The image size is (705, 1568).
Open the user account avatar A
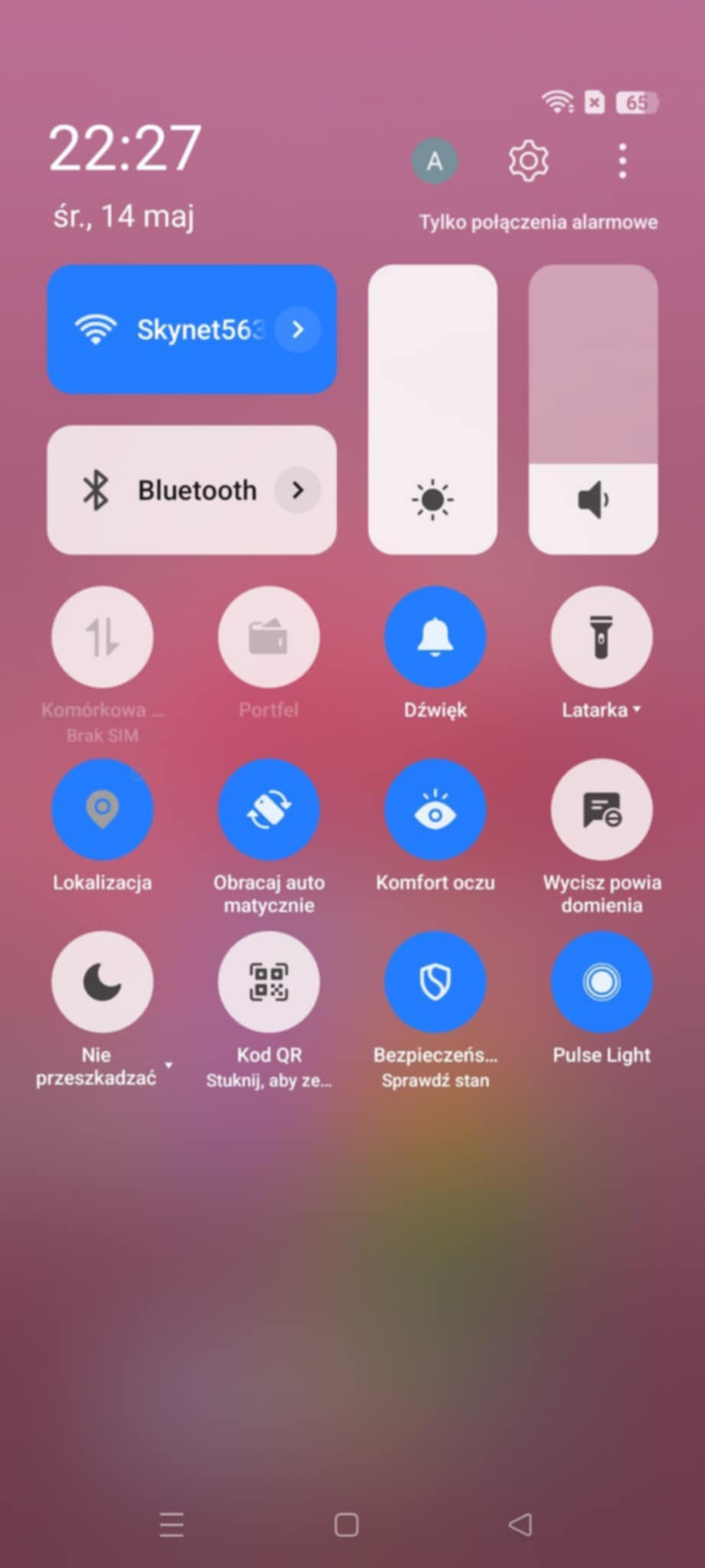pos(434,162)
